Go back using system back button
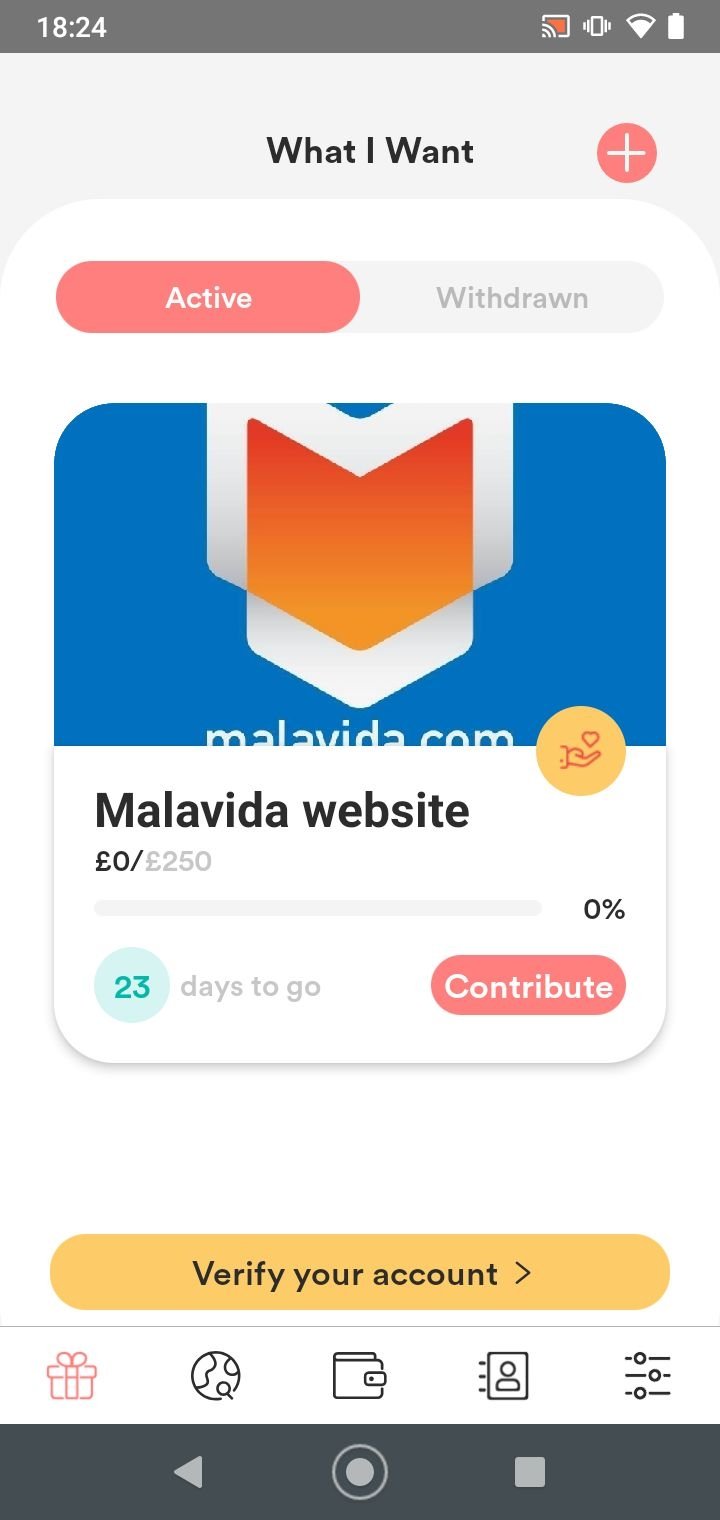Screen dimensions: 720x1520 (188, 1471)
